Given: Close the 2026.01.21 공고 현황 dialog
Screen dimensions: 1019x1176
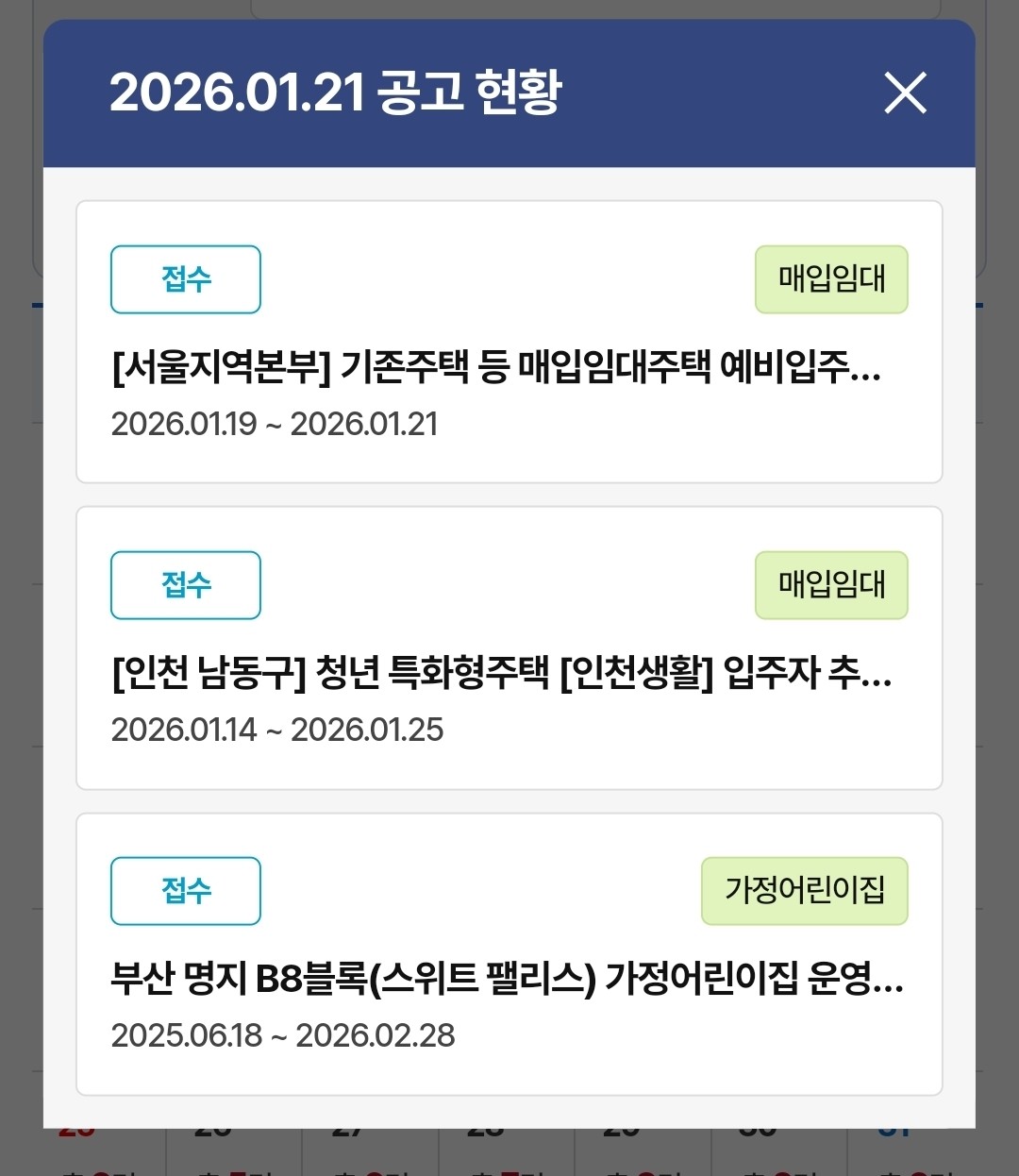Looking at the screenshot, I should point(905,92).
